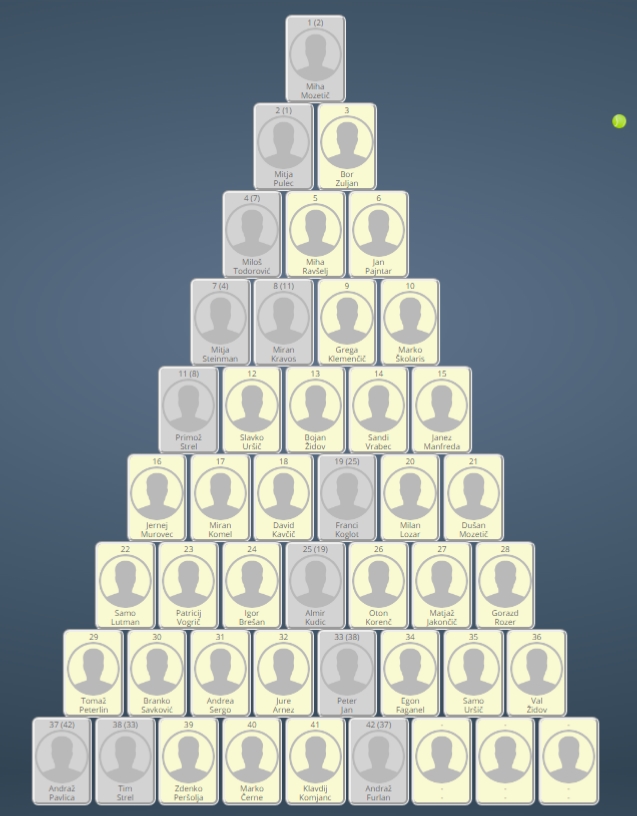
Task: Select Mitja Pulec's card
Action: click(x=283, y=146)
